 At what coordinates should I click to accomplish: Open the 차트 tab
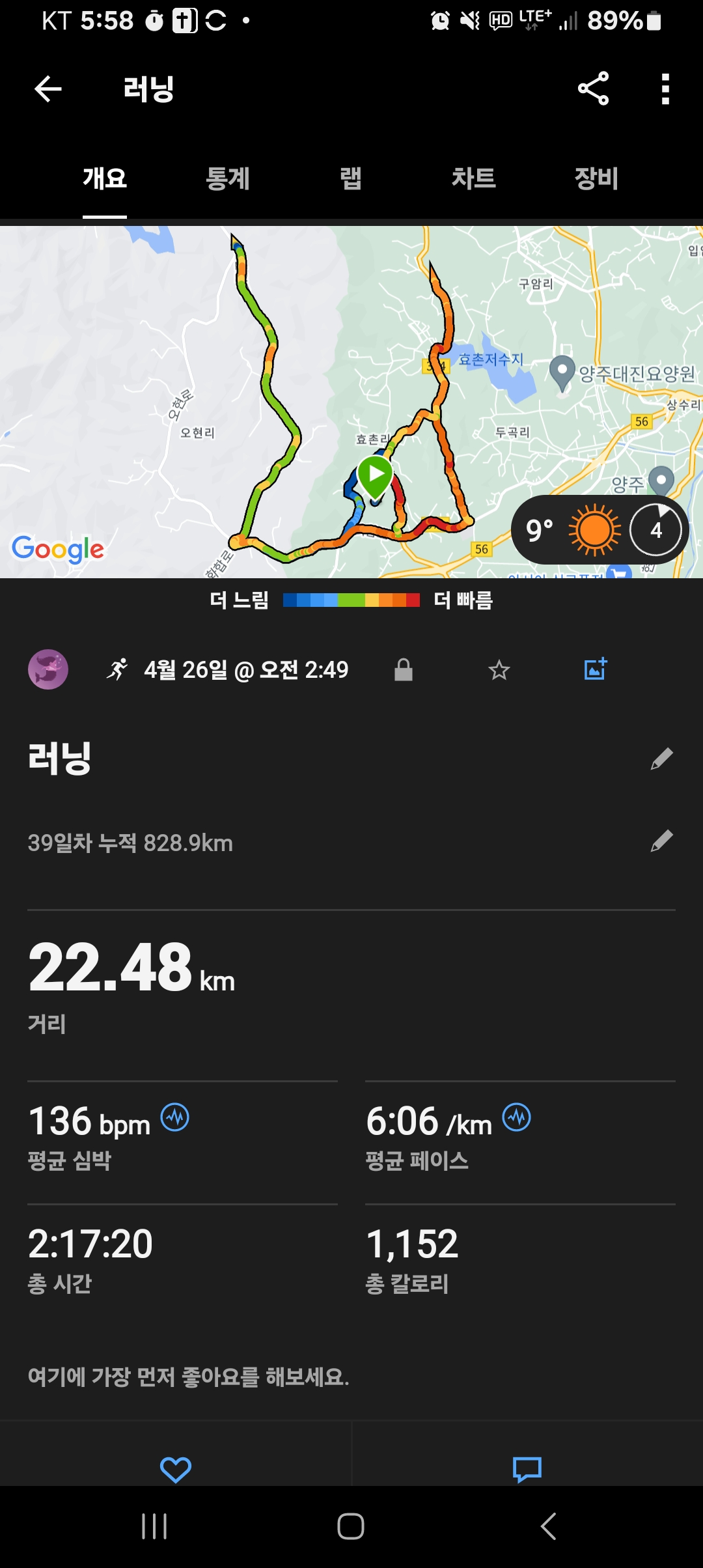coord(473,178)
